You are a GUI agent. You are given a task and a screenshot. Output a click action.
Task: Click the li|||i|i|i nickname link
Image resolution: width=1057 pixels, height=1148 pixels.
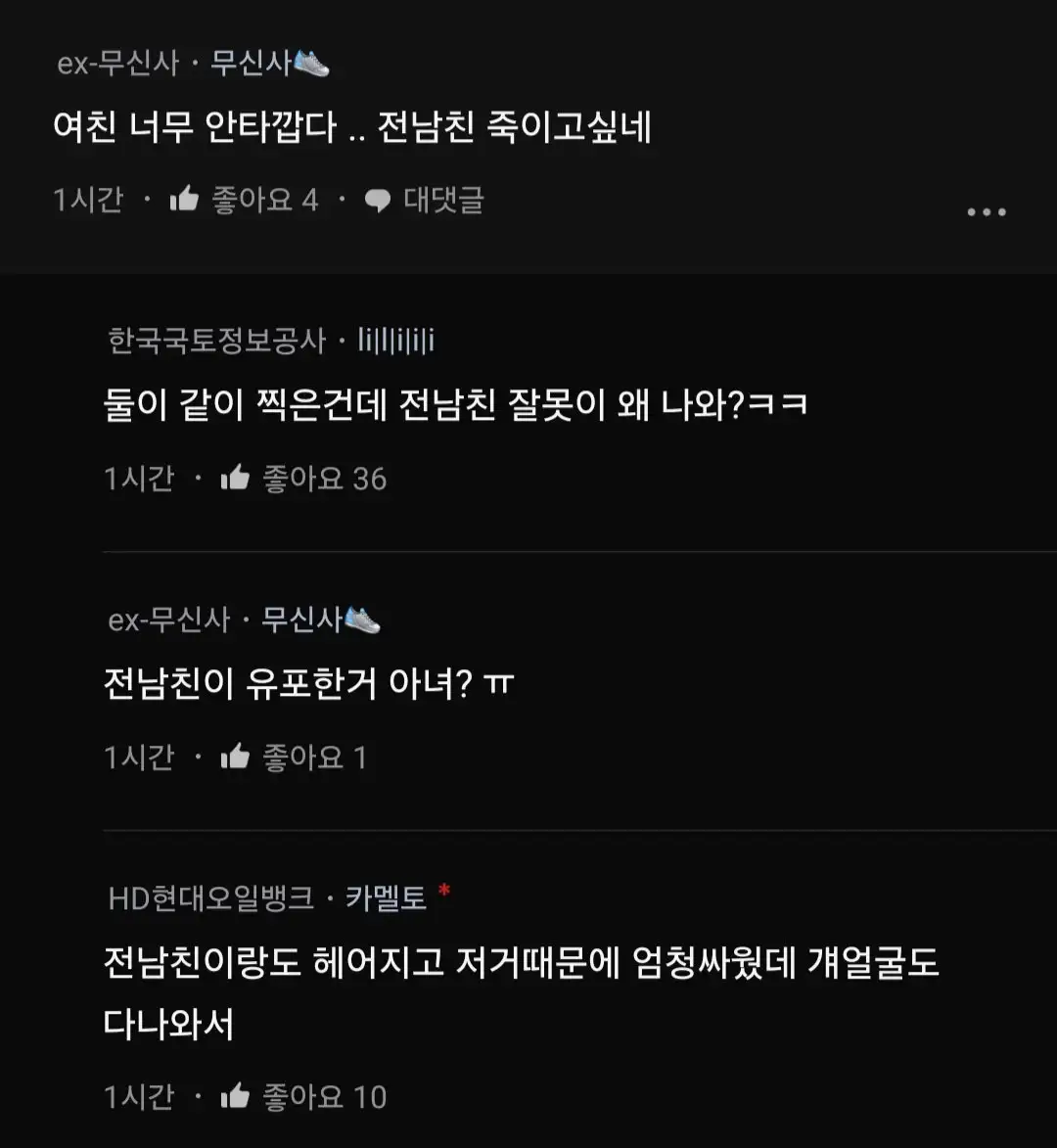(396, 342)
